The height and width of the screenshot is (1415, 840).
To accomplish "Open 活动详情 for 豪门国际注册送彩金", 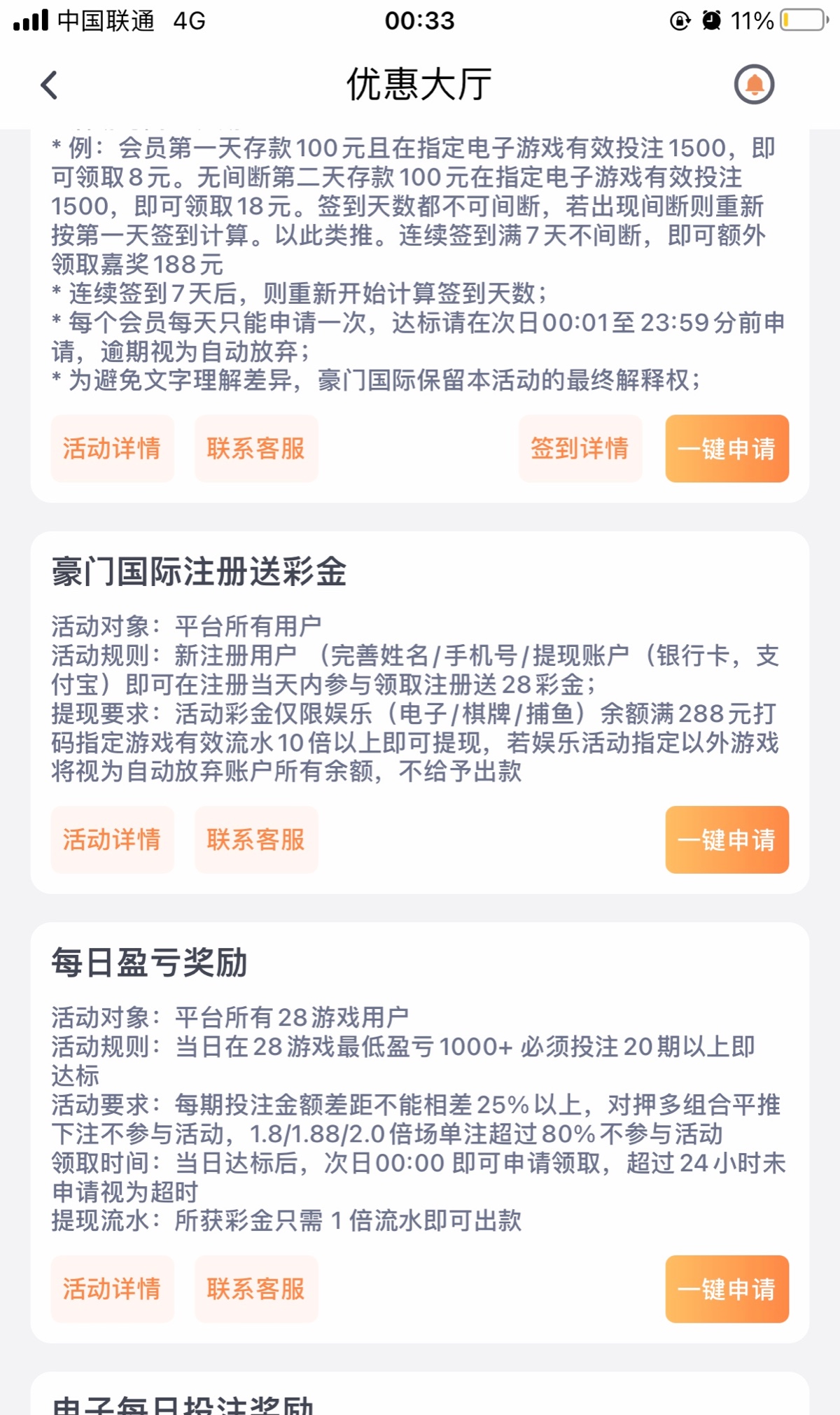I will [112, 839].
